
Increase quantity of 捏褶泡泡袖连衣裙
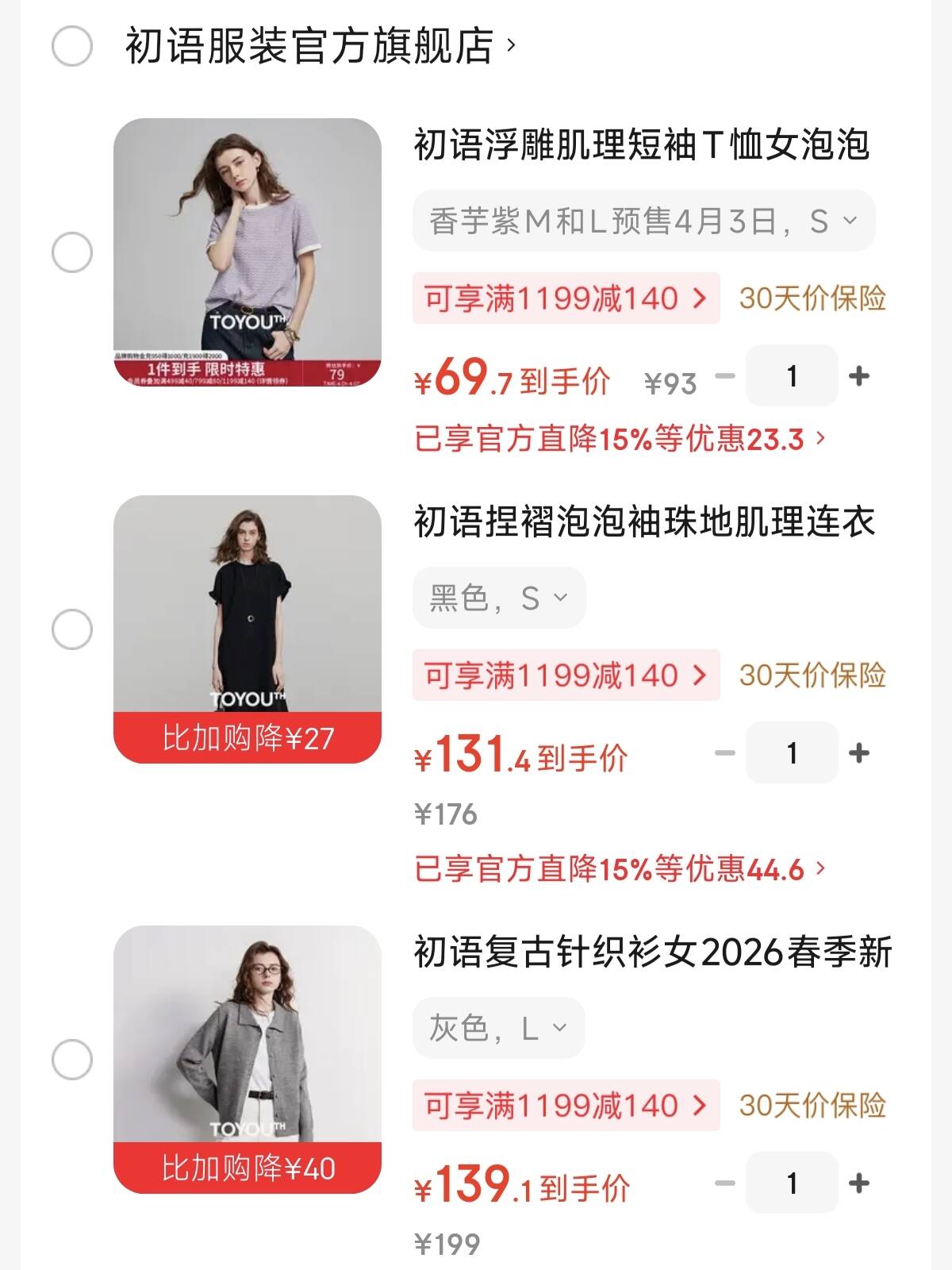pos(858,753)
